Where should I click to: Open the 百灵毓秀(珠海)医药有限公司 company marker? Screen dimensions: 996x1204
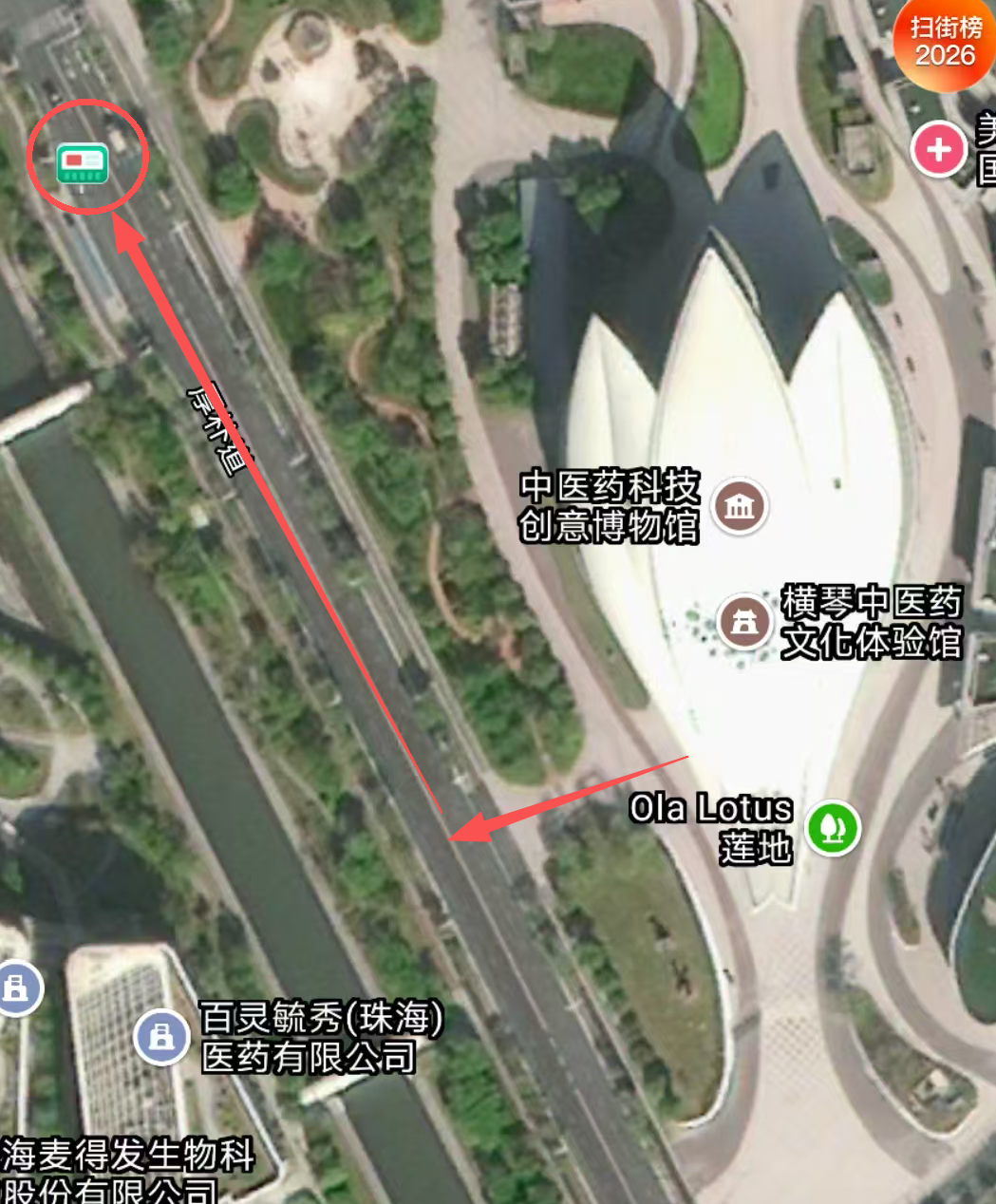[x=160, y=1036]
